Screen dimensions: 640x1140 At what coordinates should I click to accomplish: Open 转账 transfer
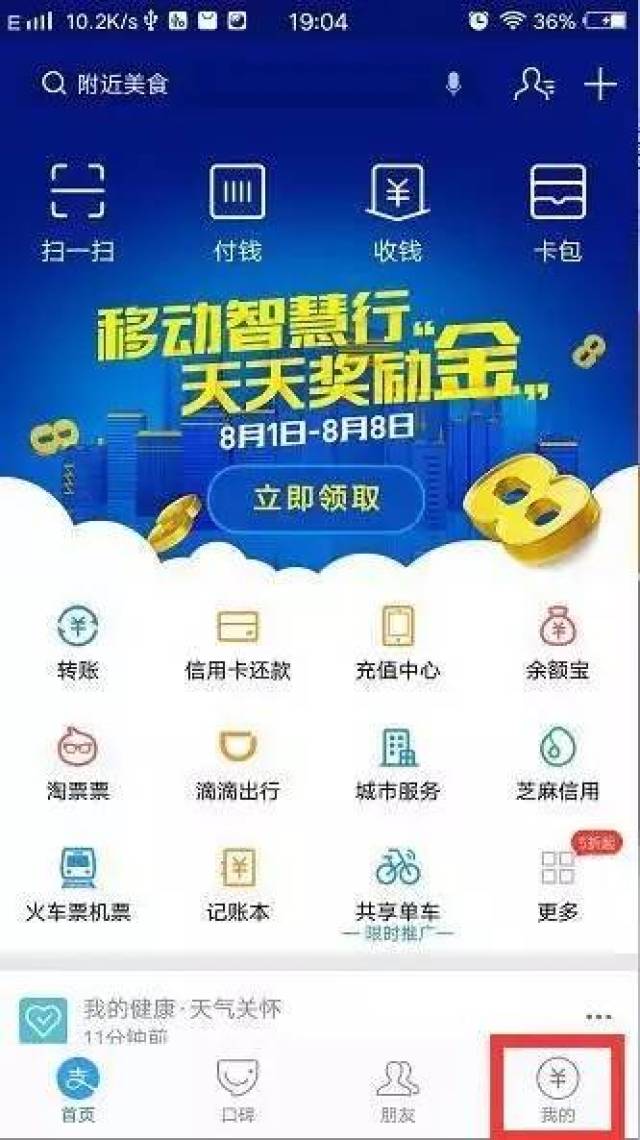click(78, 645)
